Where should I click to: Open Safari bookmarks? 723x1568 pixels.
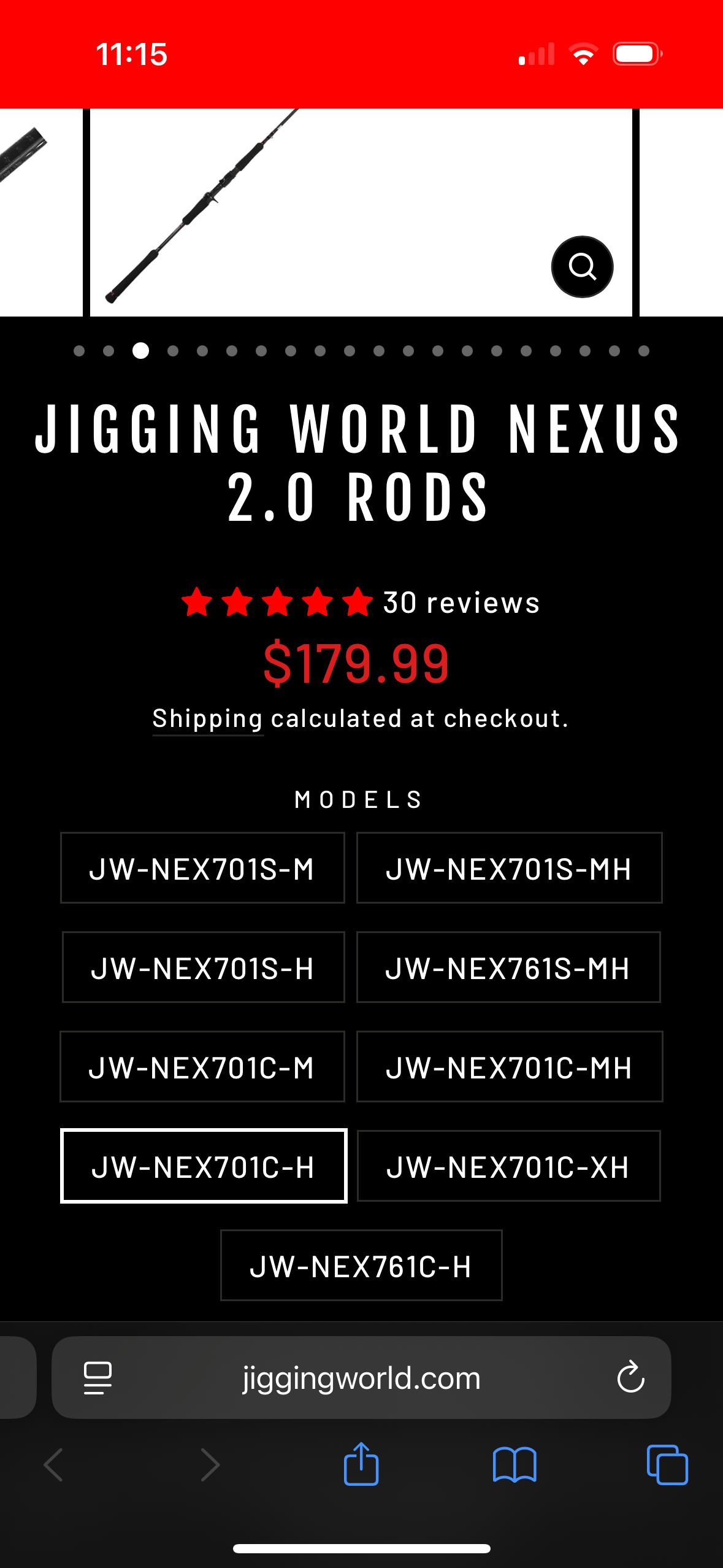(x=515, y=1465)
